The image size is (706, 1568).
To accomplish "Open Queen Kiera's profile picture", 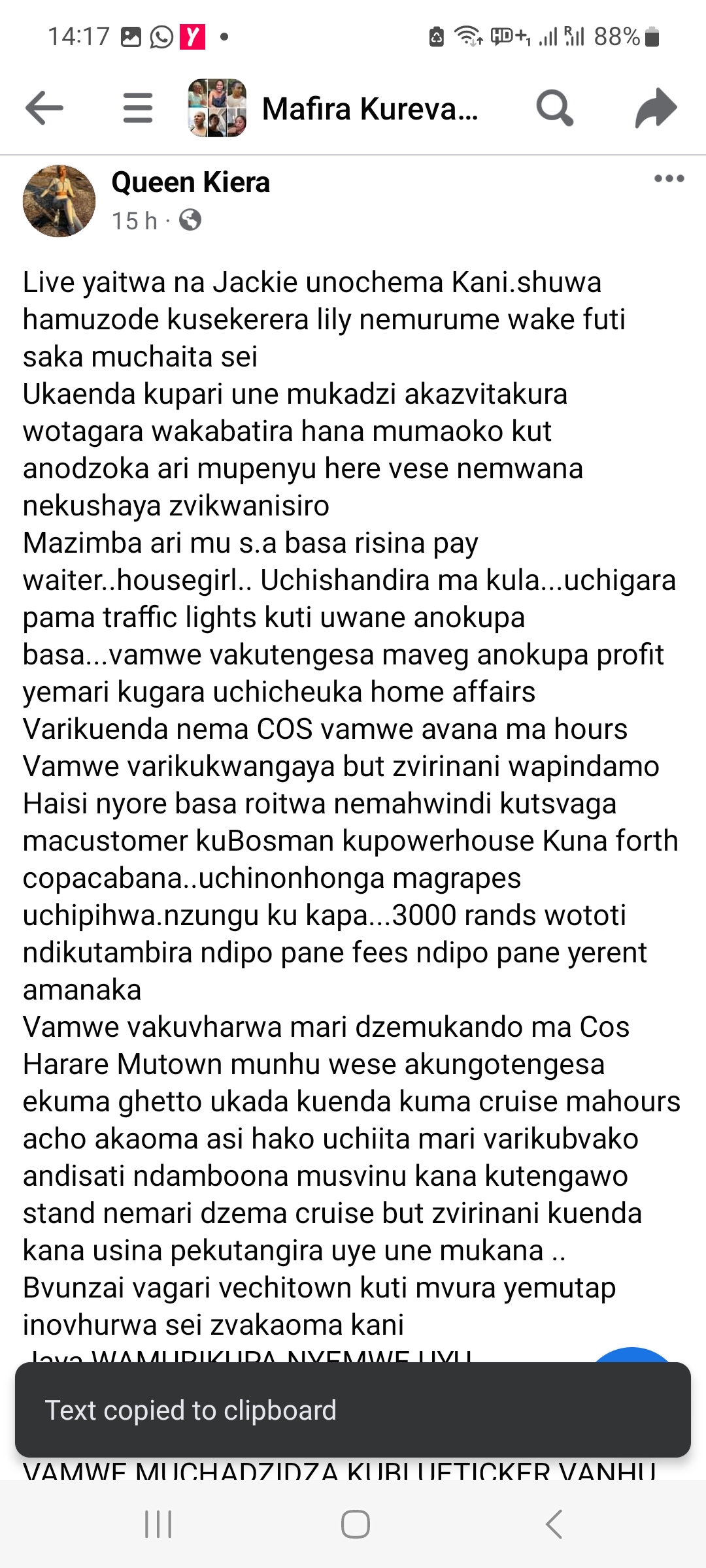I will [59, 201].
